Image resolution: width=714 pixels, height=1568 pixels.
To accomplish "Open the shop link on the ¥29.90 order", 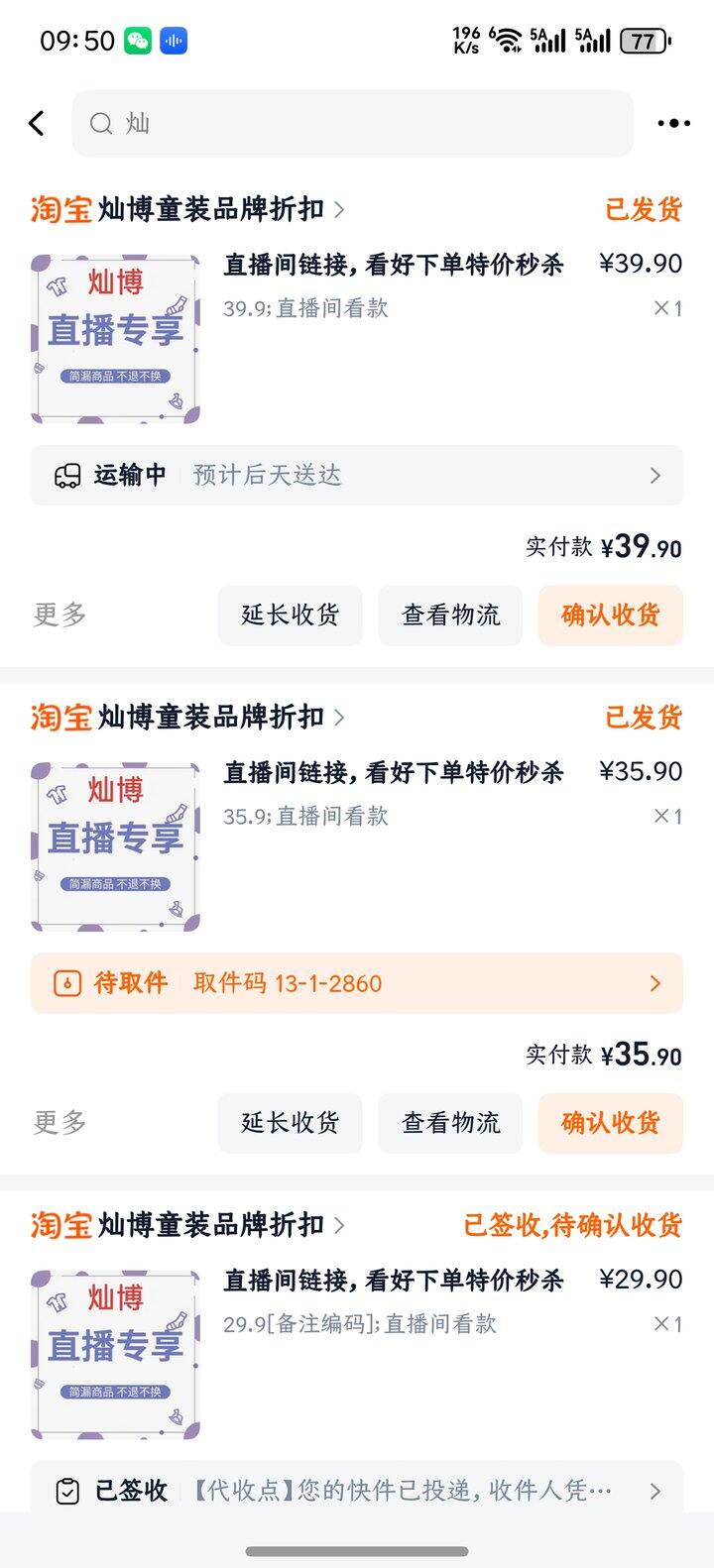I will point(210,1225).
